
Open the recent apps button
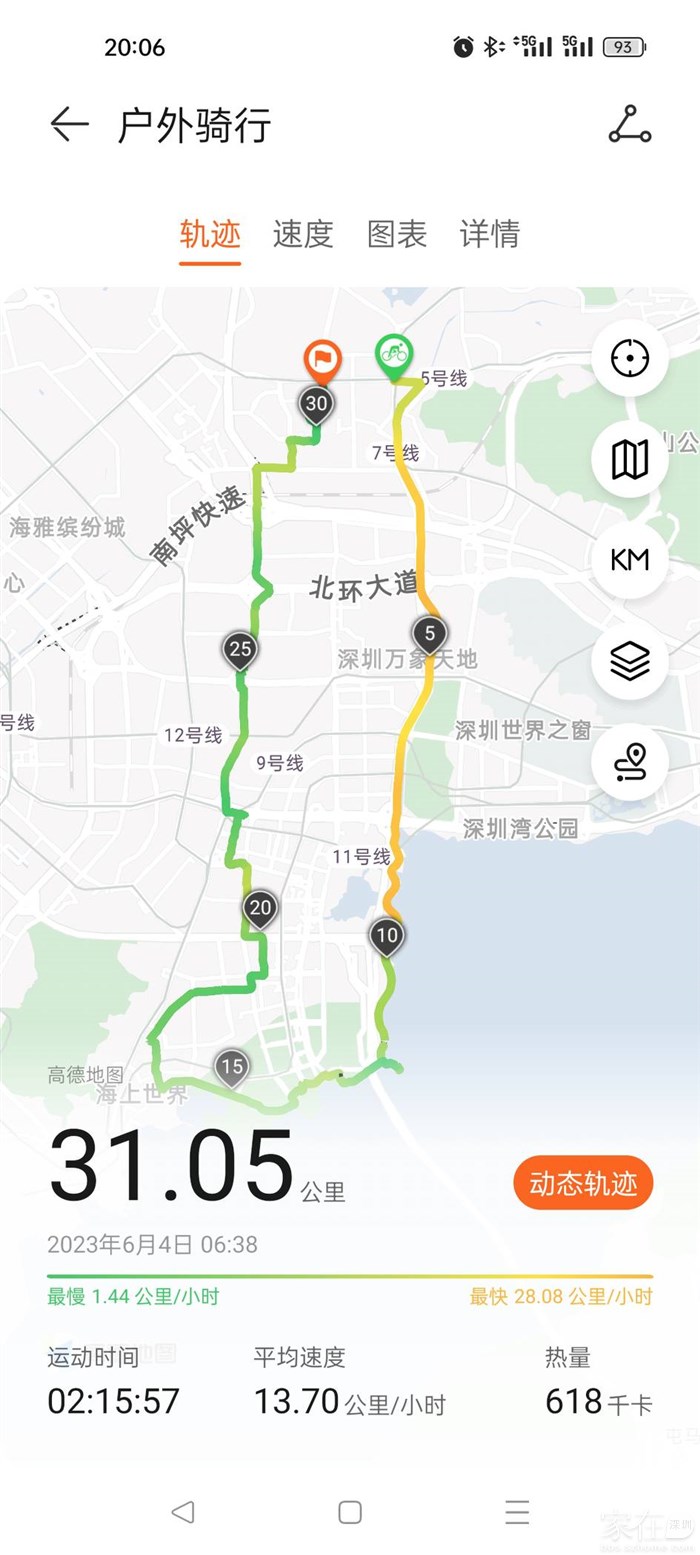click(x=516, y=1512)
